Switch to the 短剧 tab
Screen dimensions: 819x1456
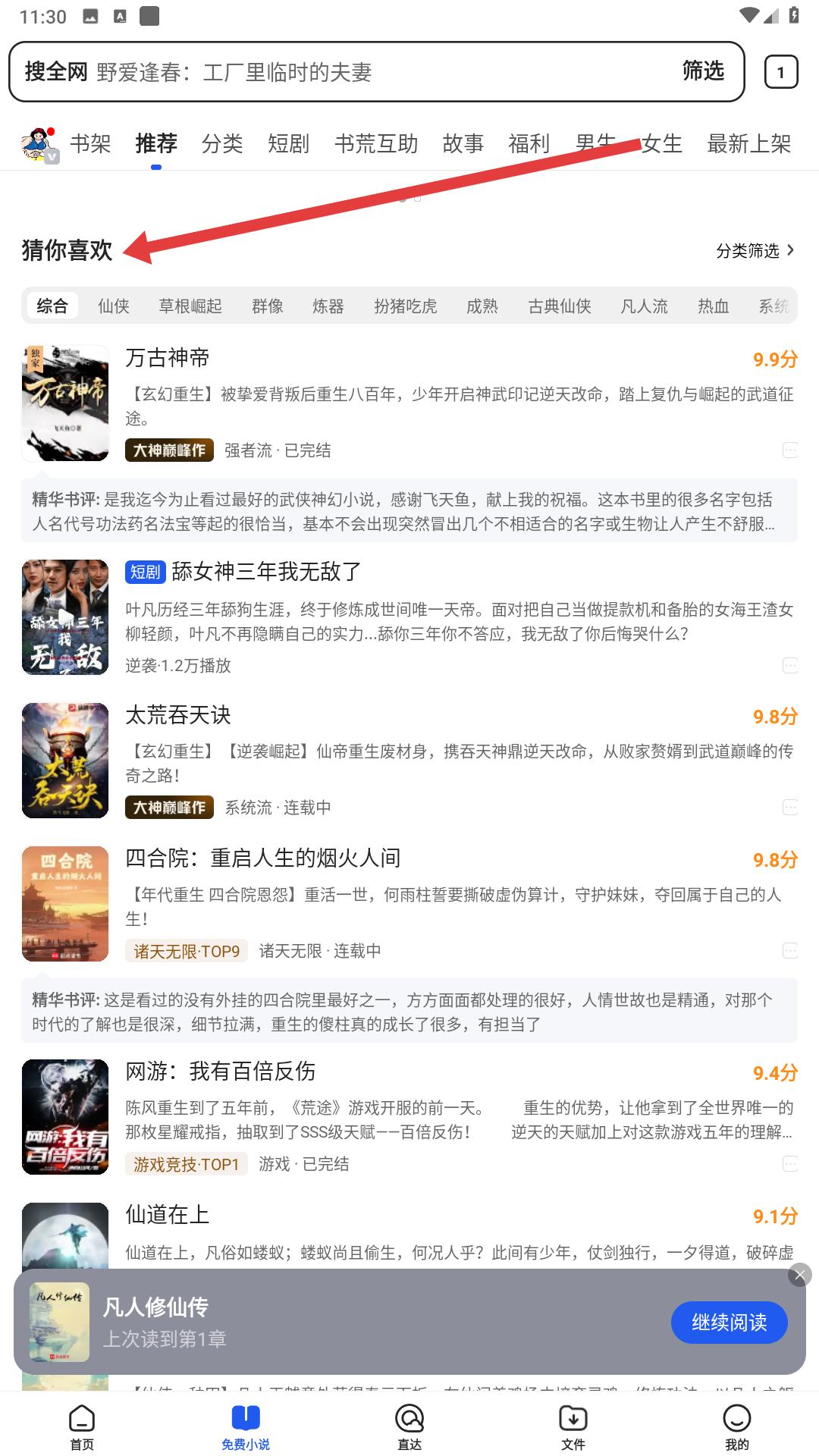pos(287,144)
